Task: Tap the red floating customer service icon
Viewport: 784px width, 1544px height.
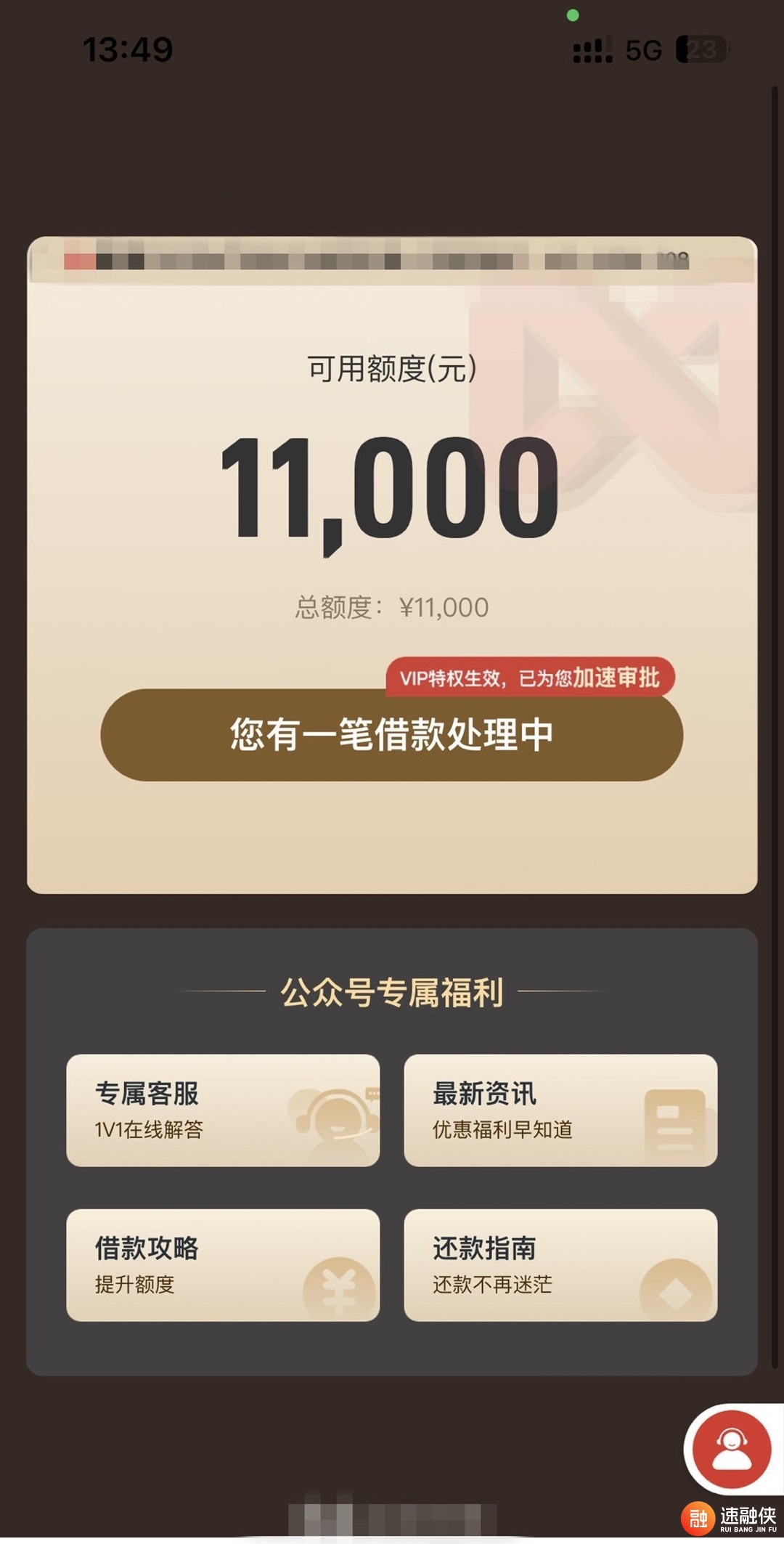Action: click(x=731, y=1450)
